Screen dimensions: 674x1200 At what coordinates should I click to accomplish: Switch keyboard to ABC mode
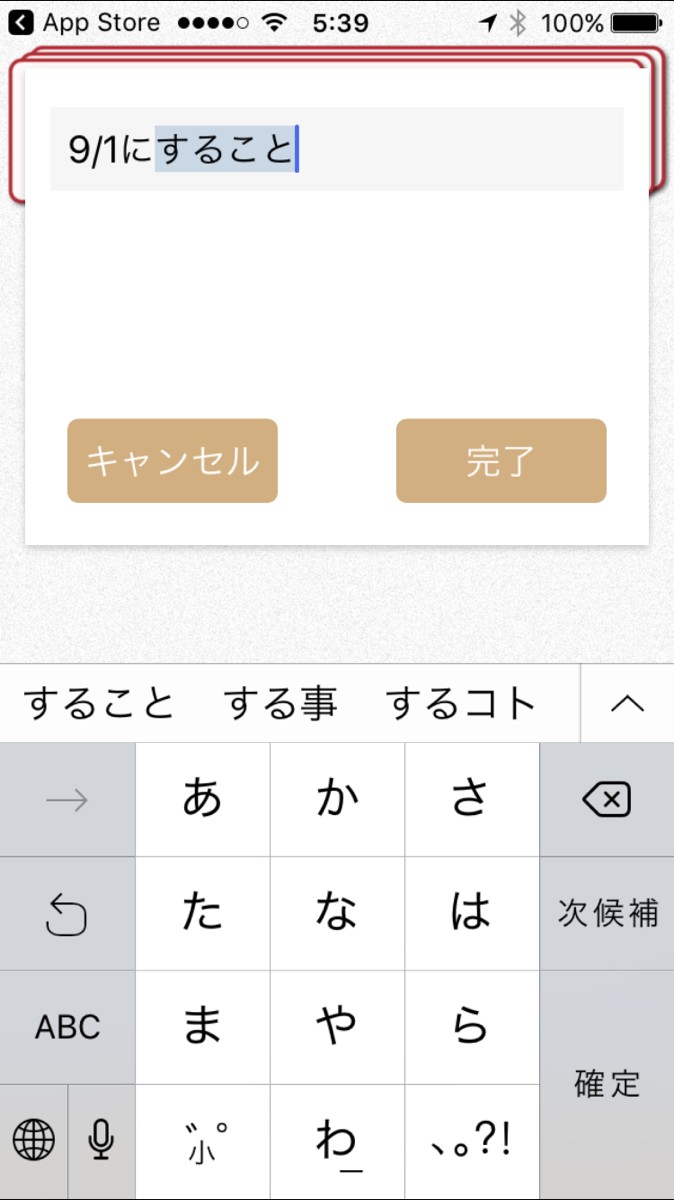pyautogui.click(x=68, y=1027)
